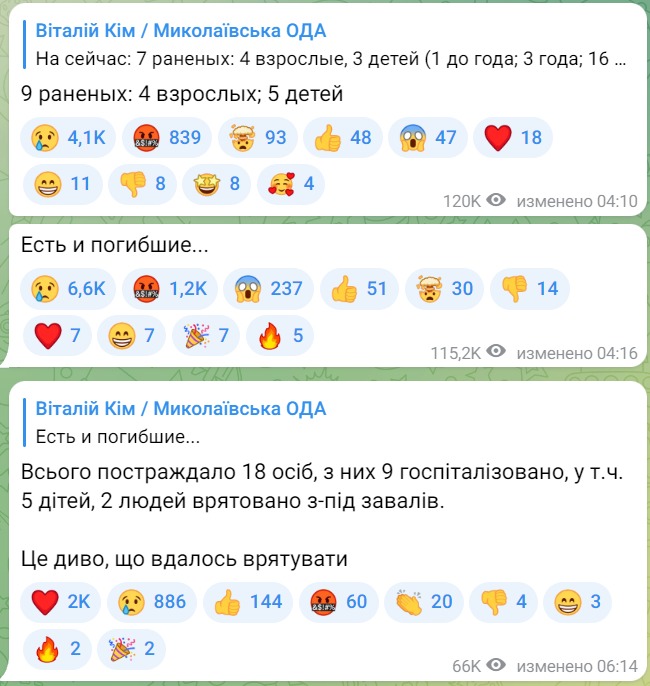
Task: Tap the red heart reaction with 18
Action: 513,139
